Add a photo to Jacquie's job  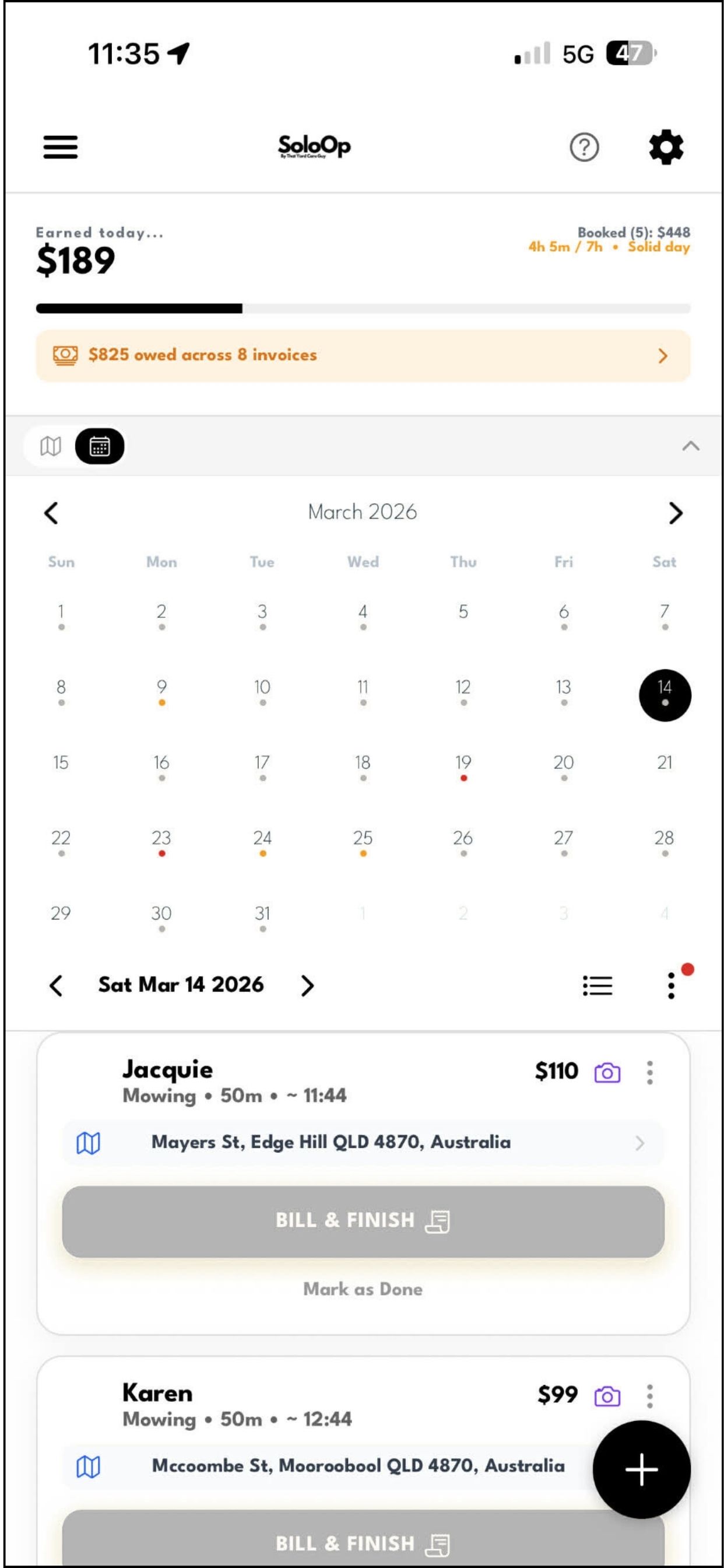pyautogui.click(x=607, y=1073)
